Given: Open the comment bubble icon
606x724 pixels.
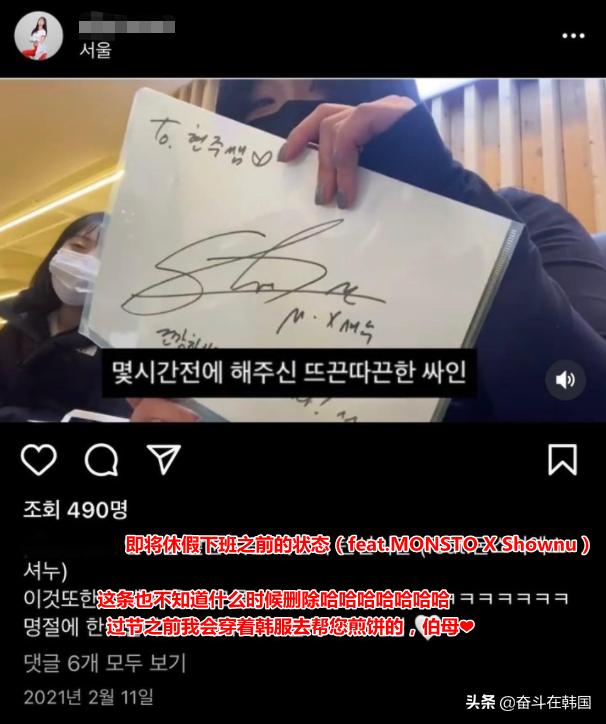Looking at the screenshot, I should point(101,459).
